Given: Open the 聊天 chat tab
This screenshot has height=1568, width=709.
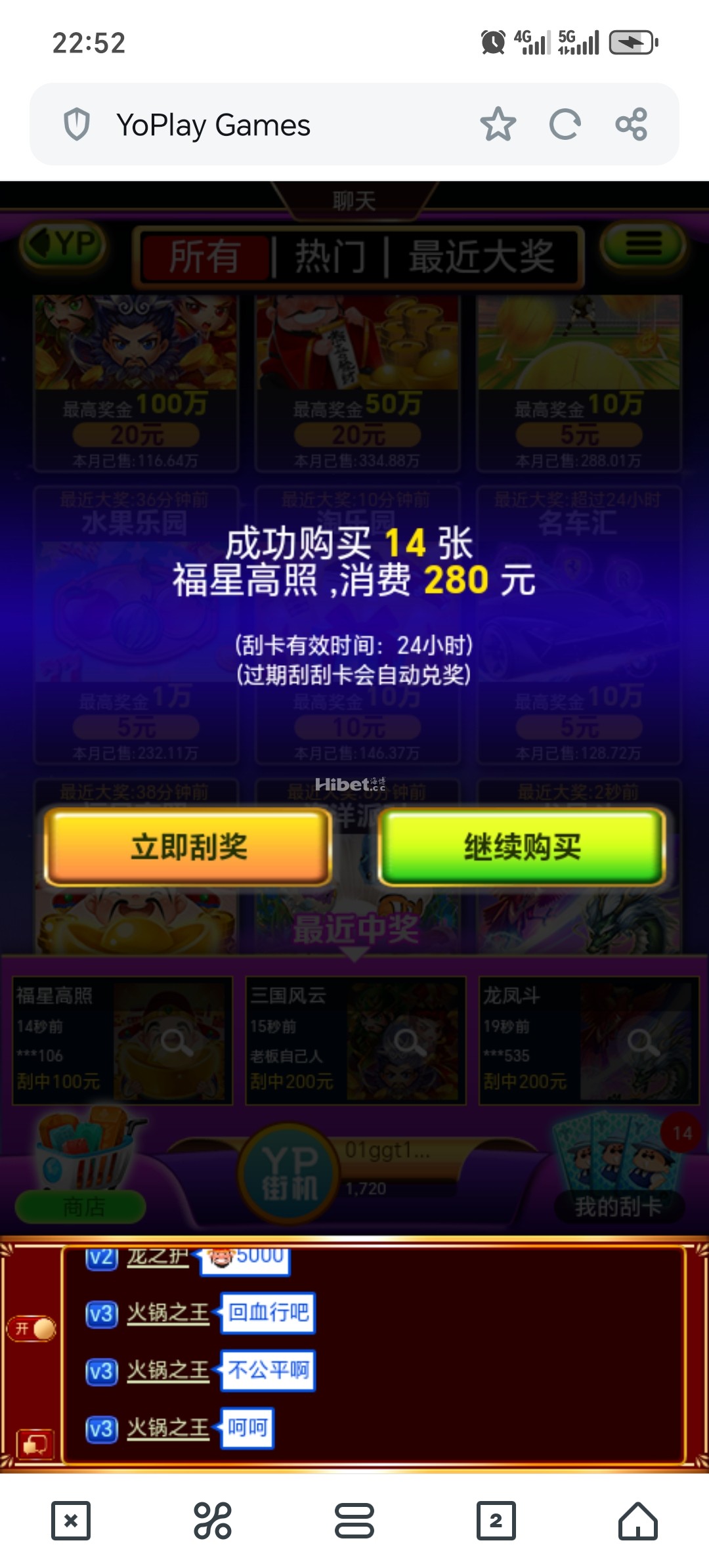Looking at the screenshot, I should point(354,201).
